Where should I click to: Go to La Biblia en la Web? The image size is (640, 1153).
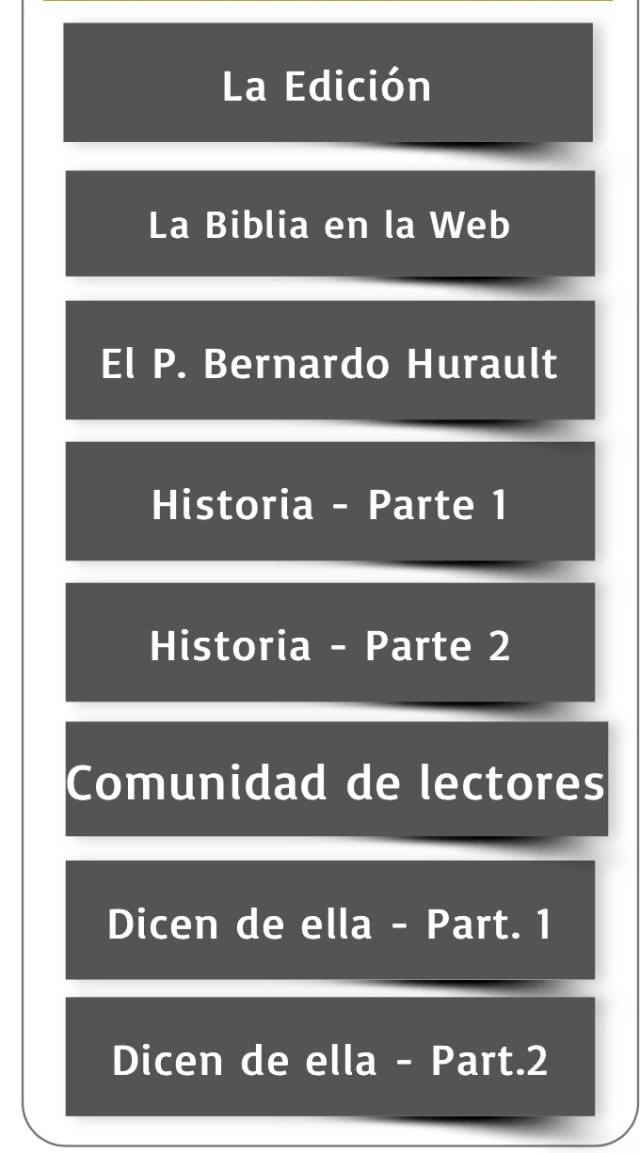click(x=329, y=223)
